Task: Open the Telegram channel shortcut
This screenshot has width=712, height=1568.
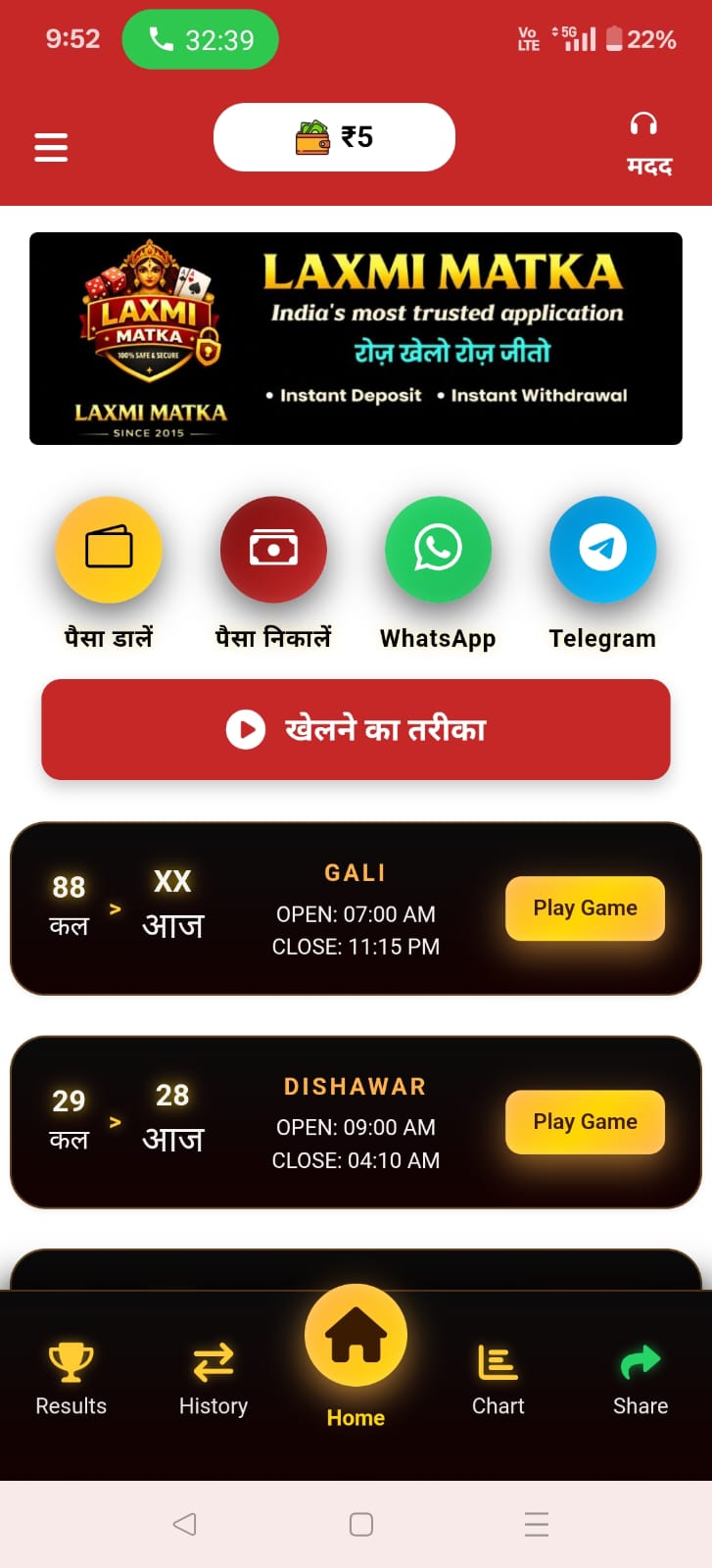Action: 602,550
